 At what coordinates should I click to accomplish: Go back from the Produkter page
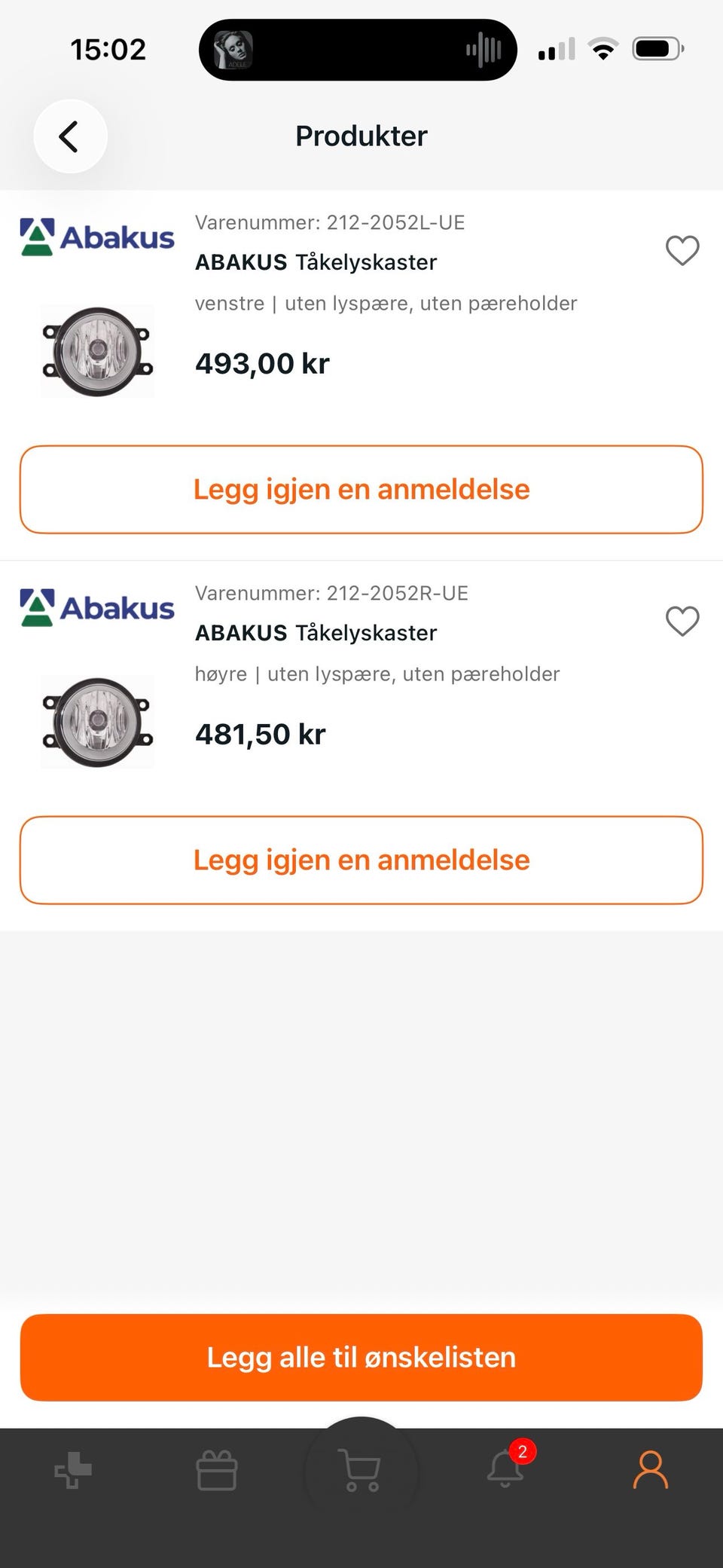pyautogui.click(x=70, y=136)
